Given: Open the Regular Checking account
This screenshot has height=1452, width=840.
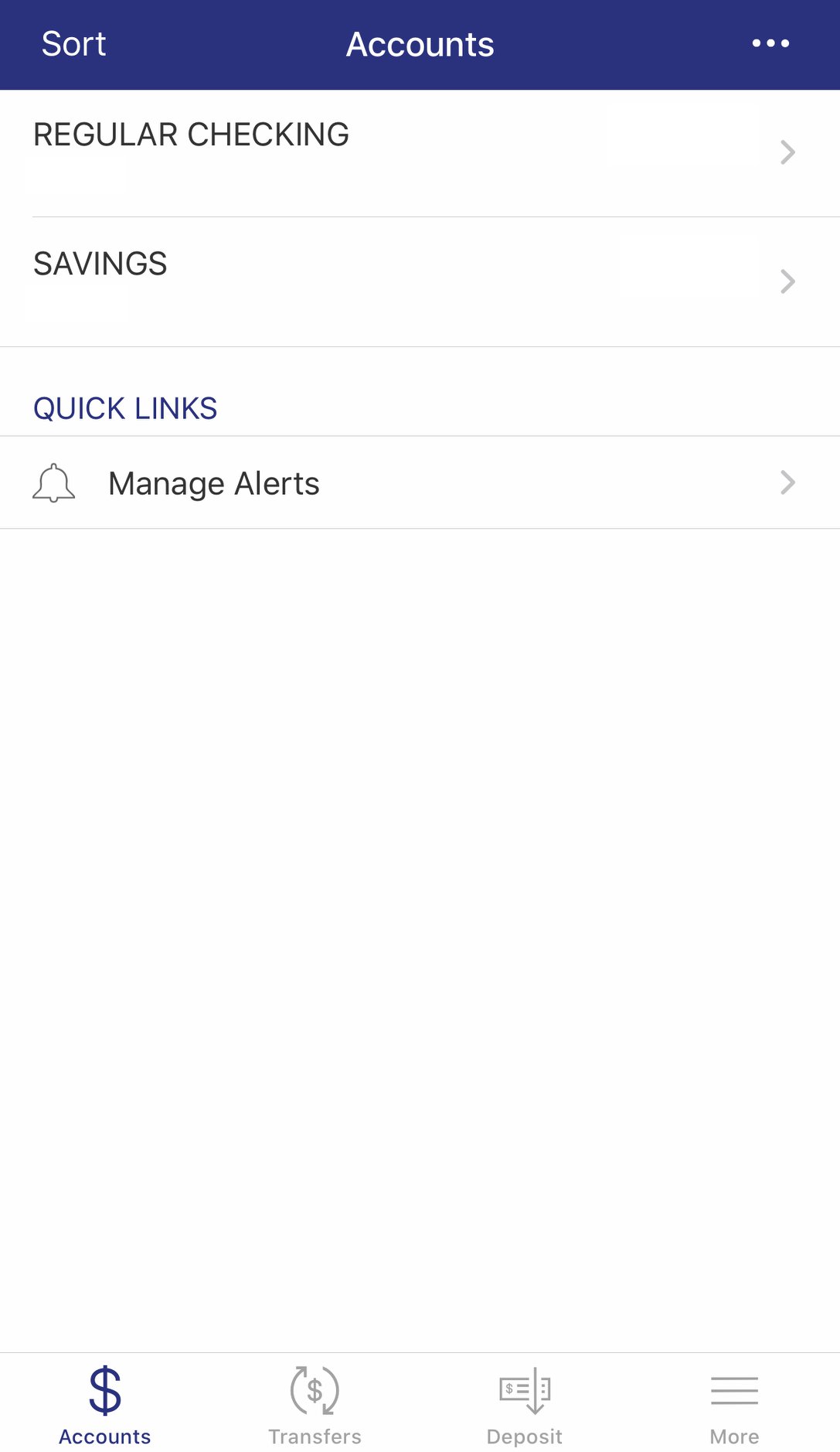Looking at the screenshot, I should pos(417,152).
